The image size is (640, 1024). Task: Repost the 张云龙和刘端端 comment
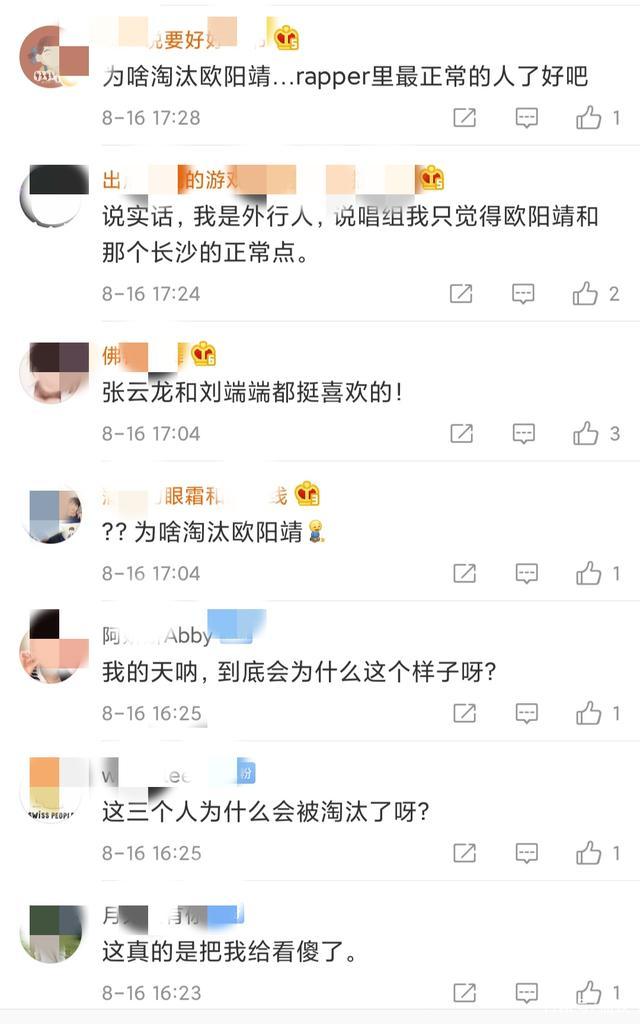click(x=461, y=434)
